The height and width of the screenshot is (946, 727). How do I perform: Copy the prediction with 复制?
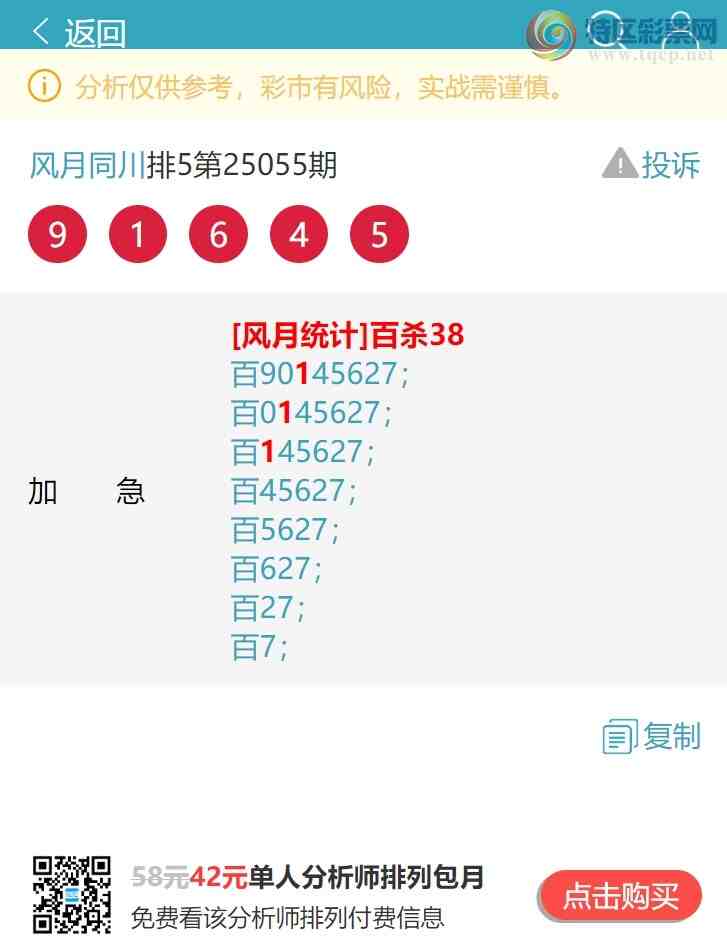coord(652,737)
